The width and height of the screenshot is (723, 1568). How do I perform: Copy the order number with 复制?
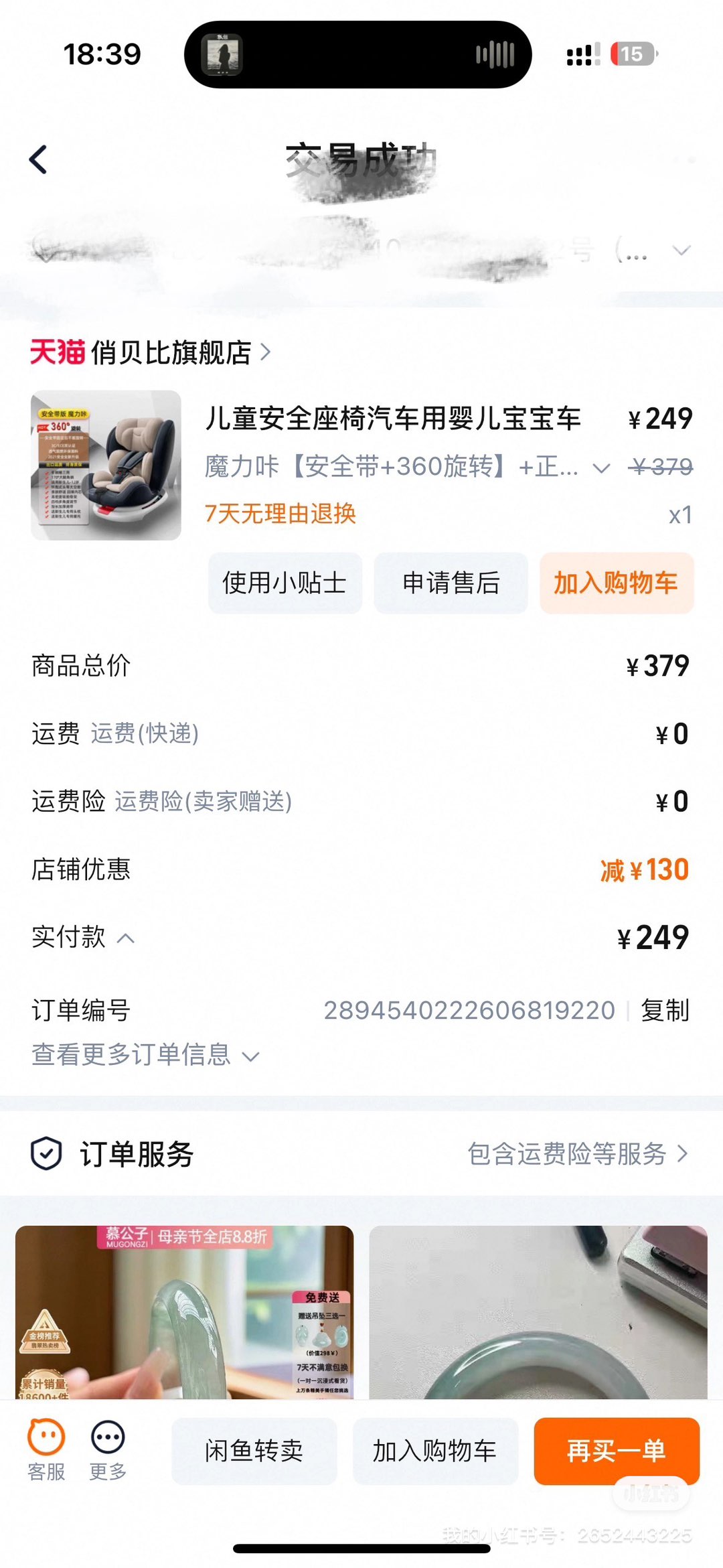[664, 1010]
